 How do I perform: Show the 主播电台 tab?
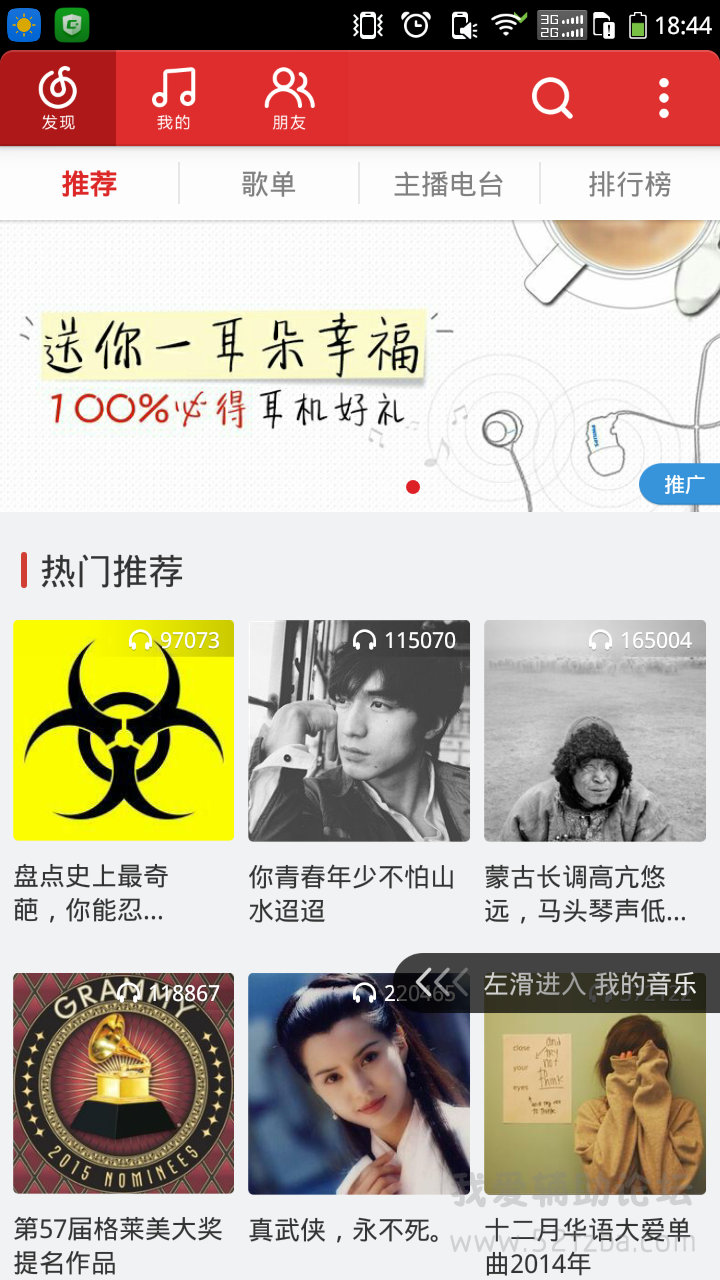point(448,184)
